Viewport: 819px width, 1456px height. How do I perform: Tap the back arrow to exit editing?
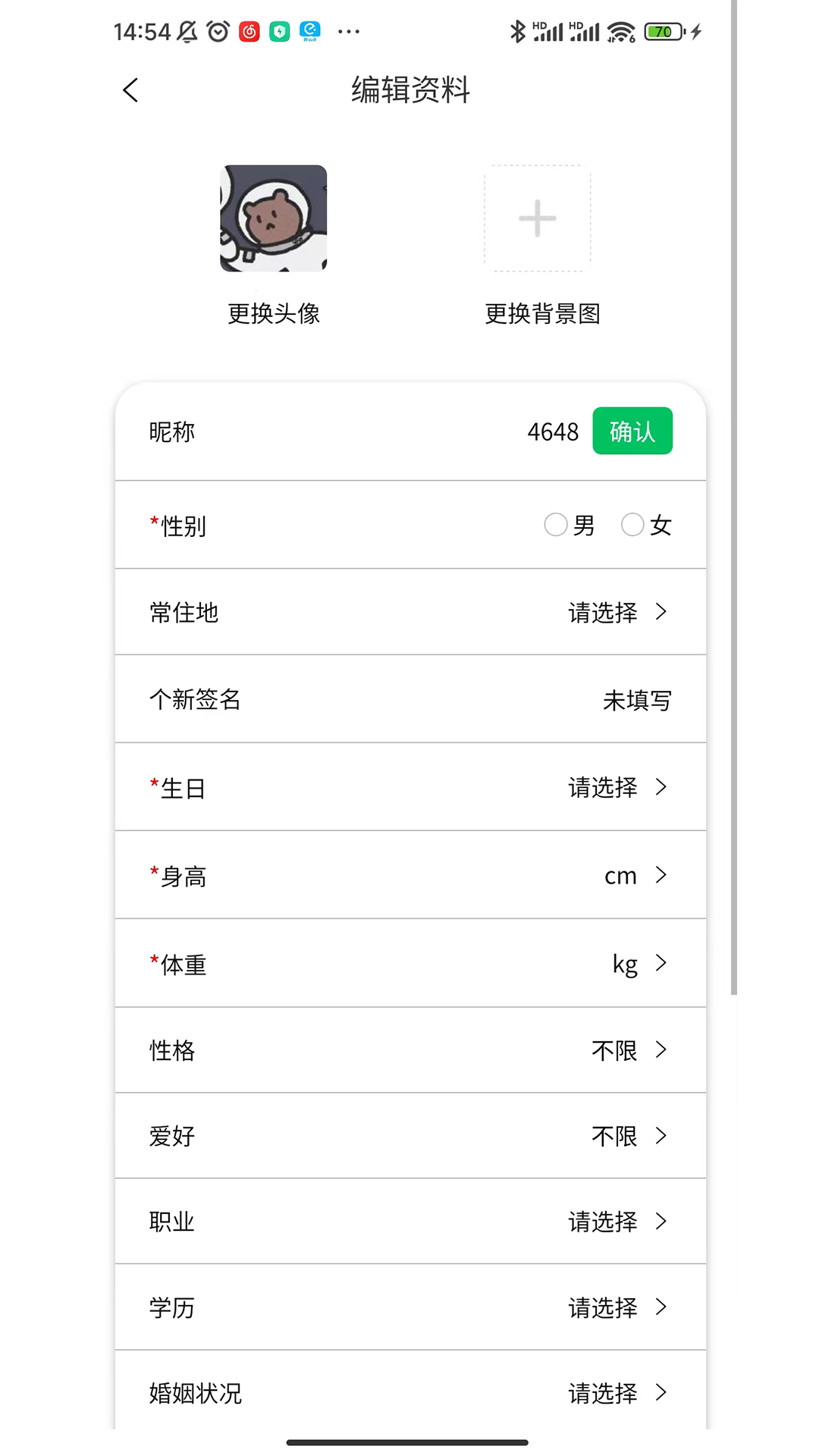tap(130, 89)
